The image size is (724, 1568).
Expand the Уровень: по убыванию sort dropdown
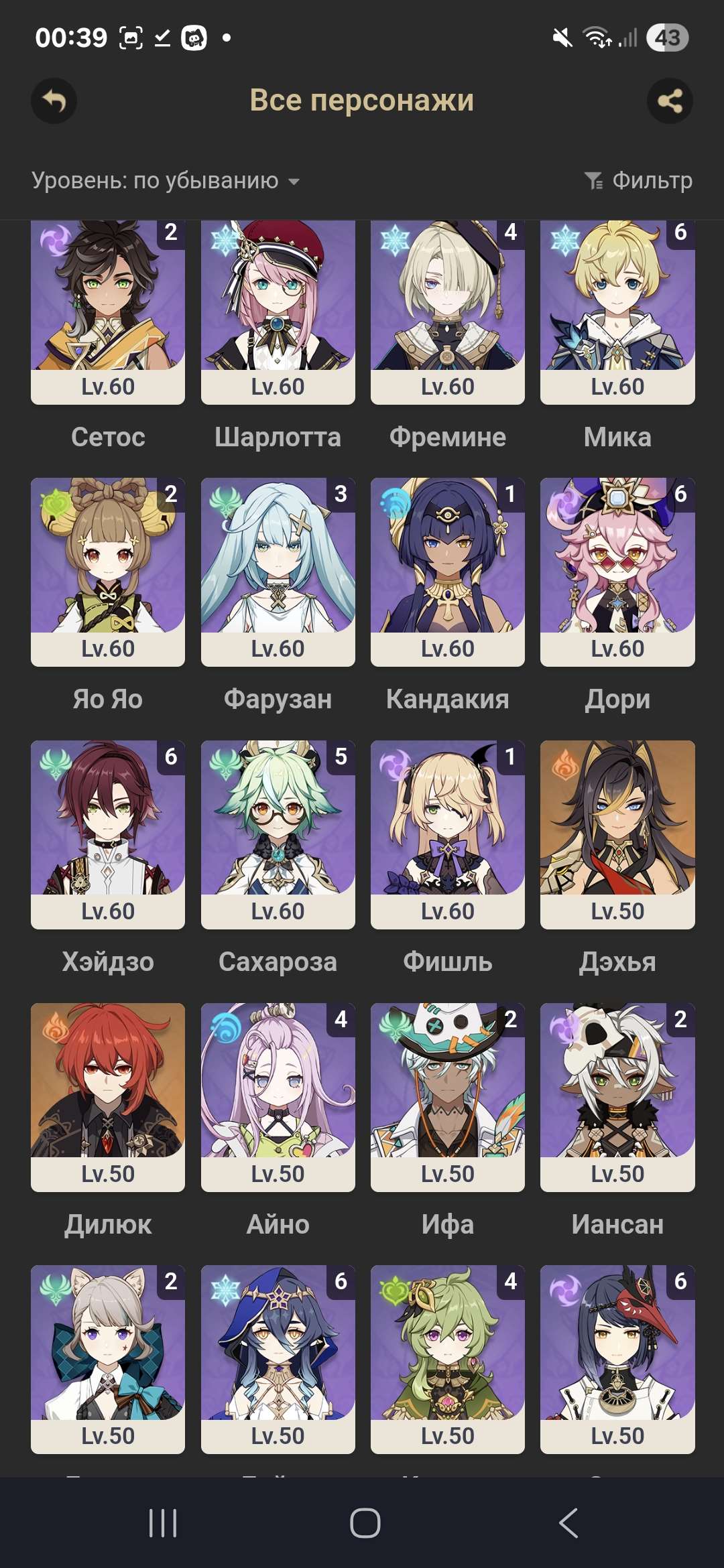tap(166, 180)
